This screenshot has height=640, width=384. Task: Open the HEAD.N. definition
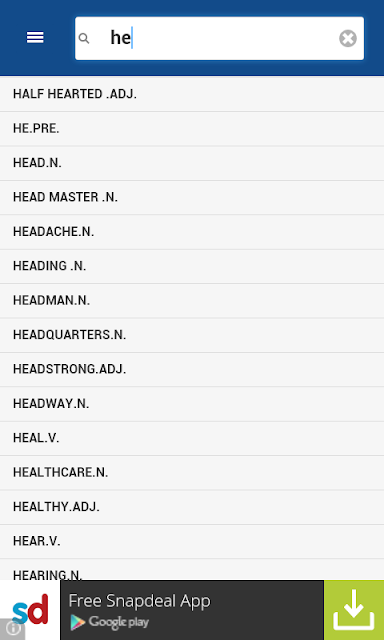tap(192, 163)
